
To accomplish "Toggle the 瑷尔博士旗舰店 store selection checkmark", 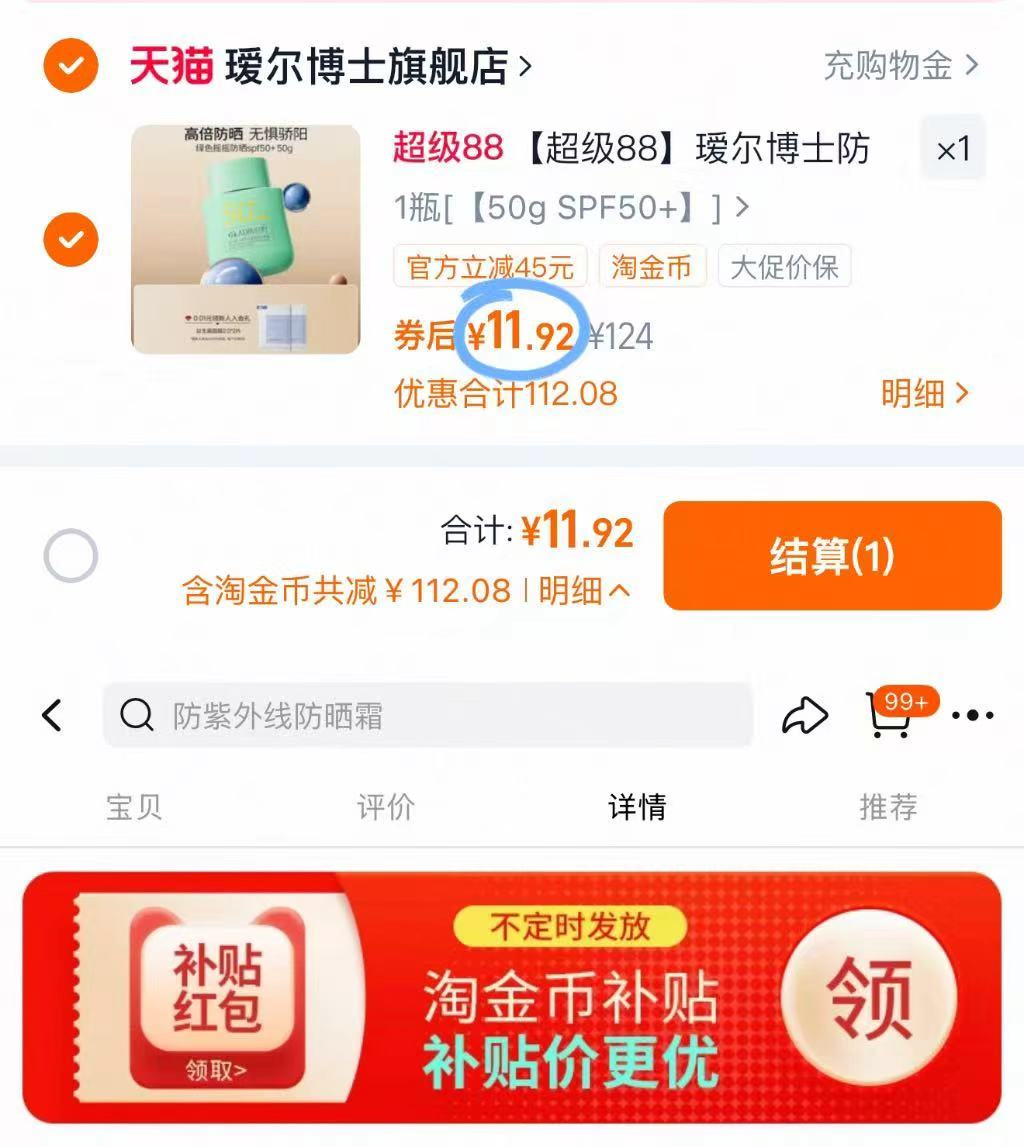I will coord(69,63).
